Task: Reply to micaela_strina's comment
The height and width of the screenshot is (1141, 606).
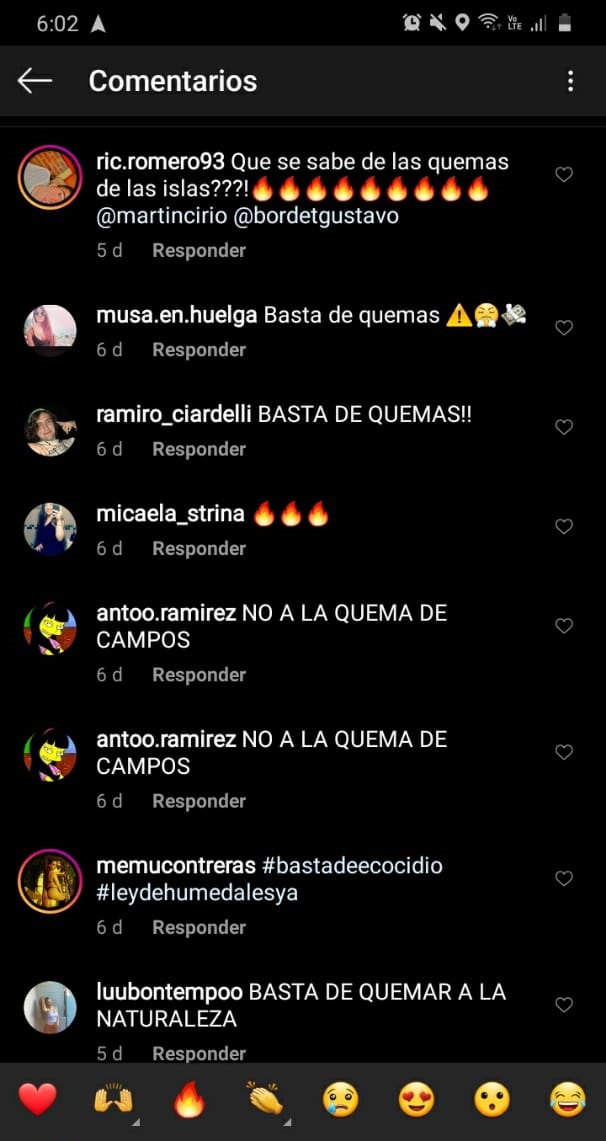Action: point(198,549)
